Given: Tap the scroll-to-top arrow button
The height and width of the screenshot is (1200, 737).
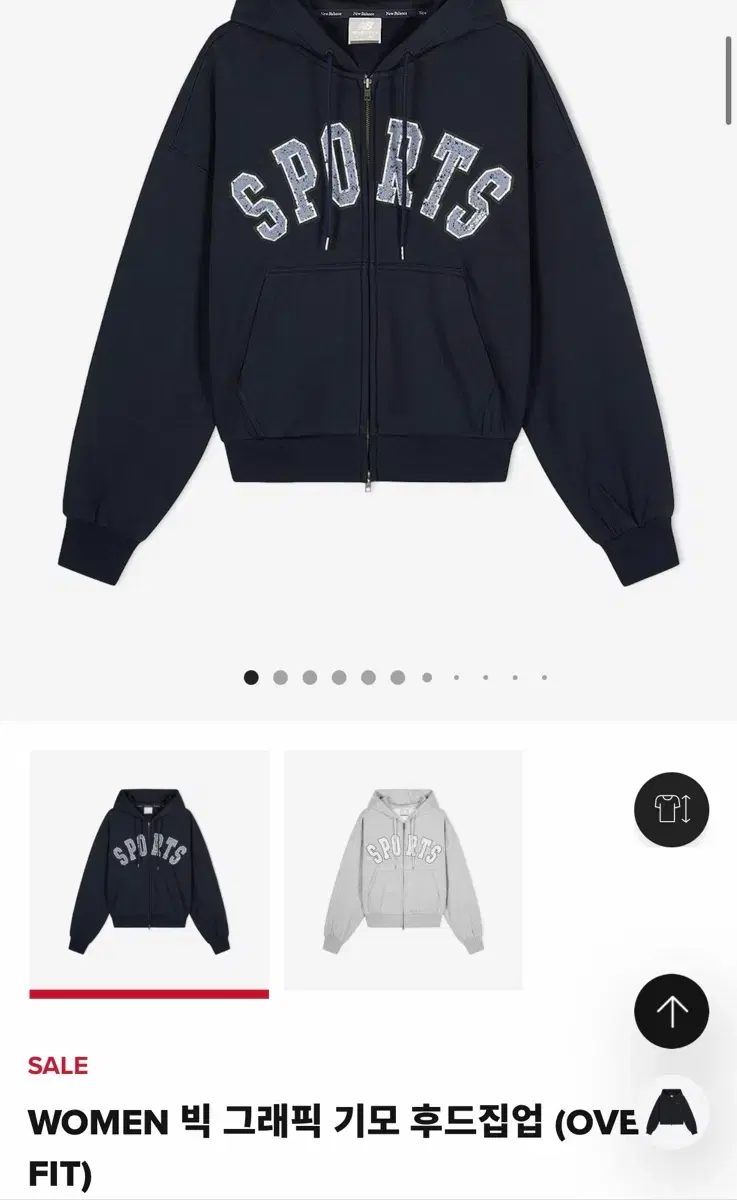Looking at the screenshot, I should [x=671, y=1011].
